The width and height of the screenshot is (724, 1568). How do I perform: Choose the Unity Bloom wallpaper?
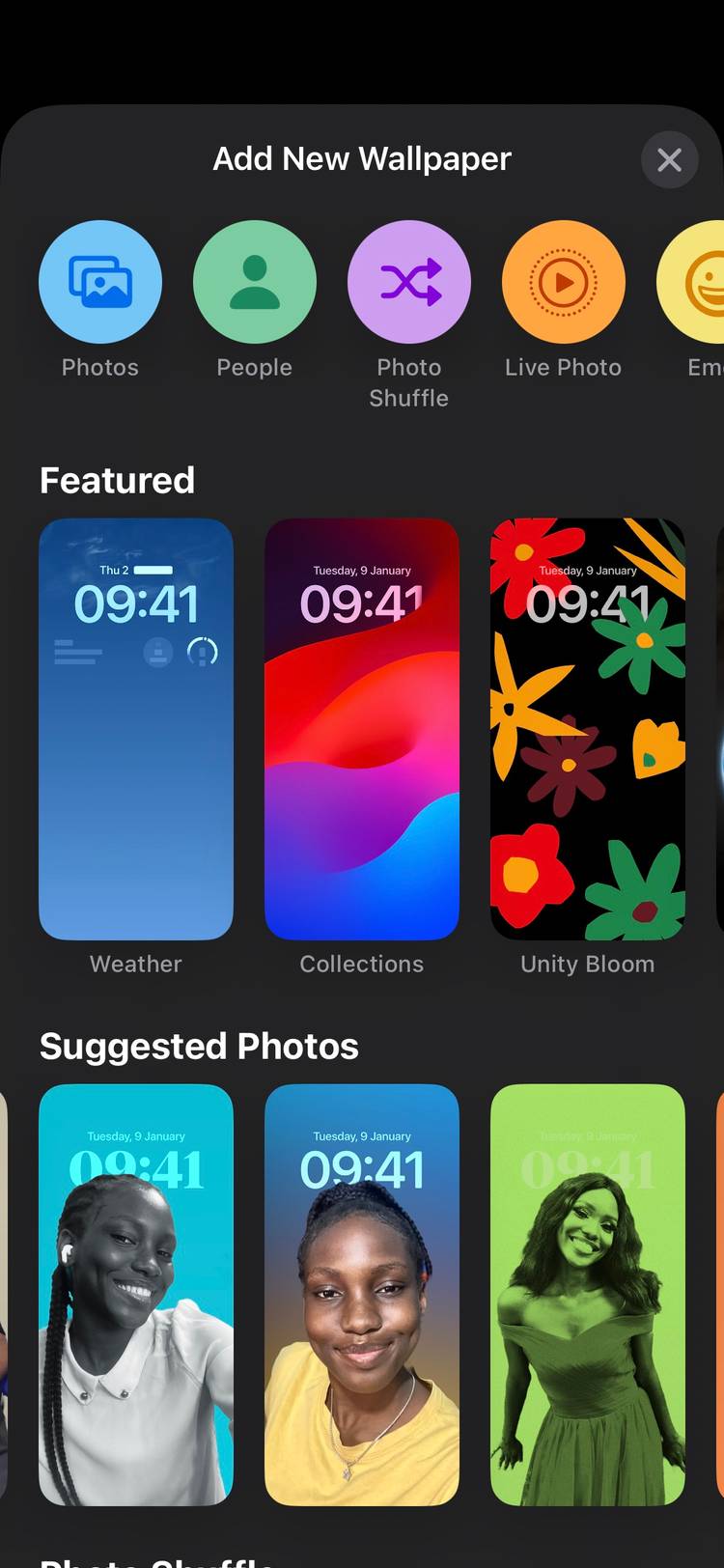coord(588,729)
